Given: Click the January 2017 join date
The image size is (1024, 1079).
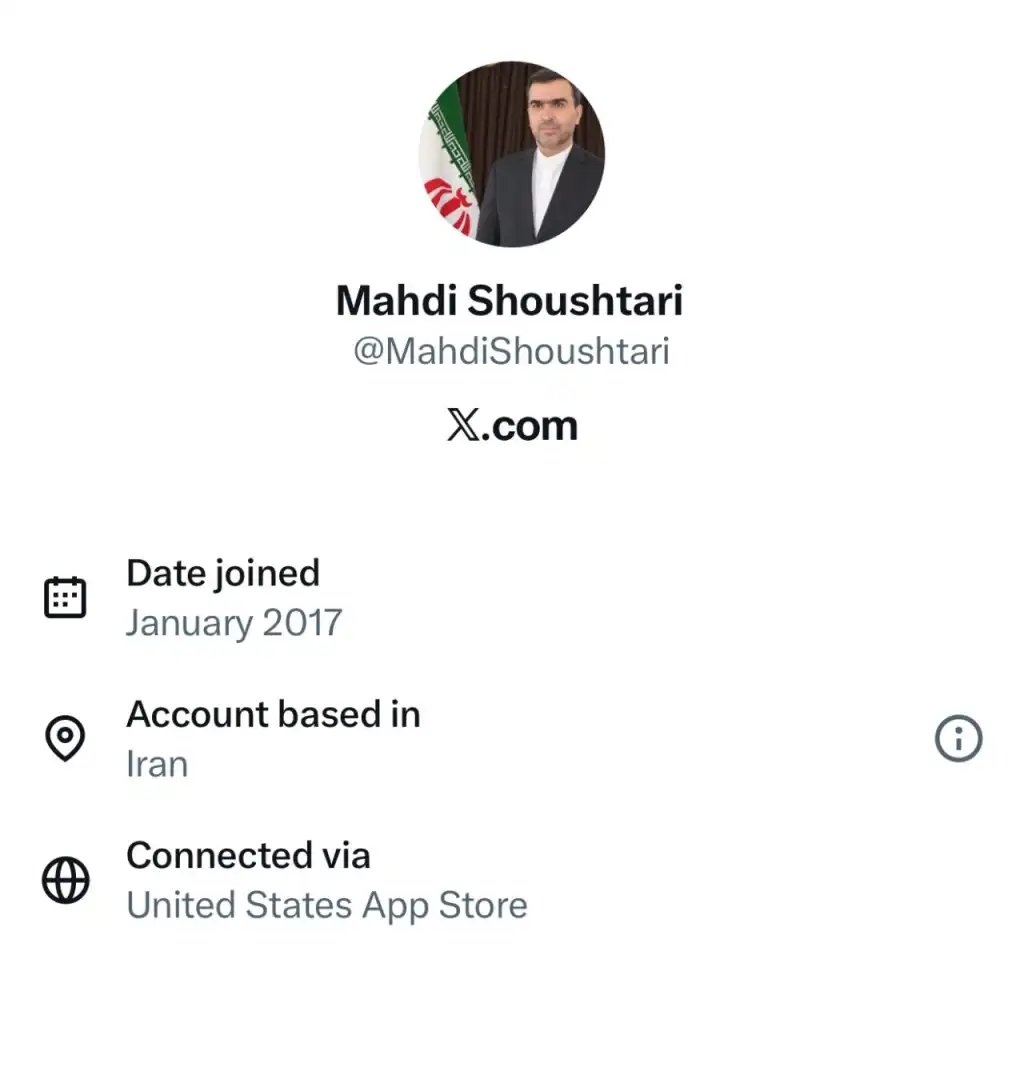Looking at the screenshot, I should [234, 622].
